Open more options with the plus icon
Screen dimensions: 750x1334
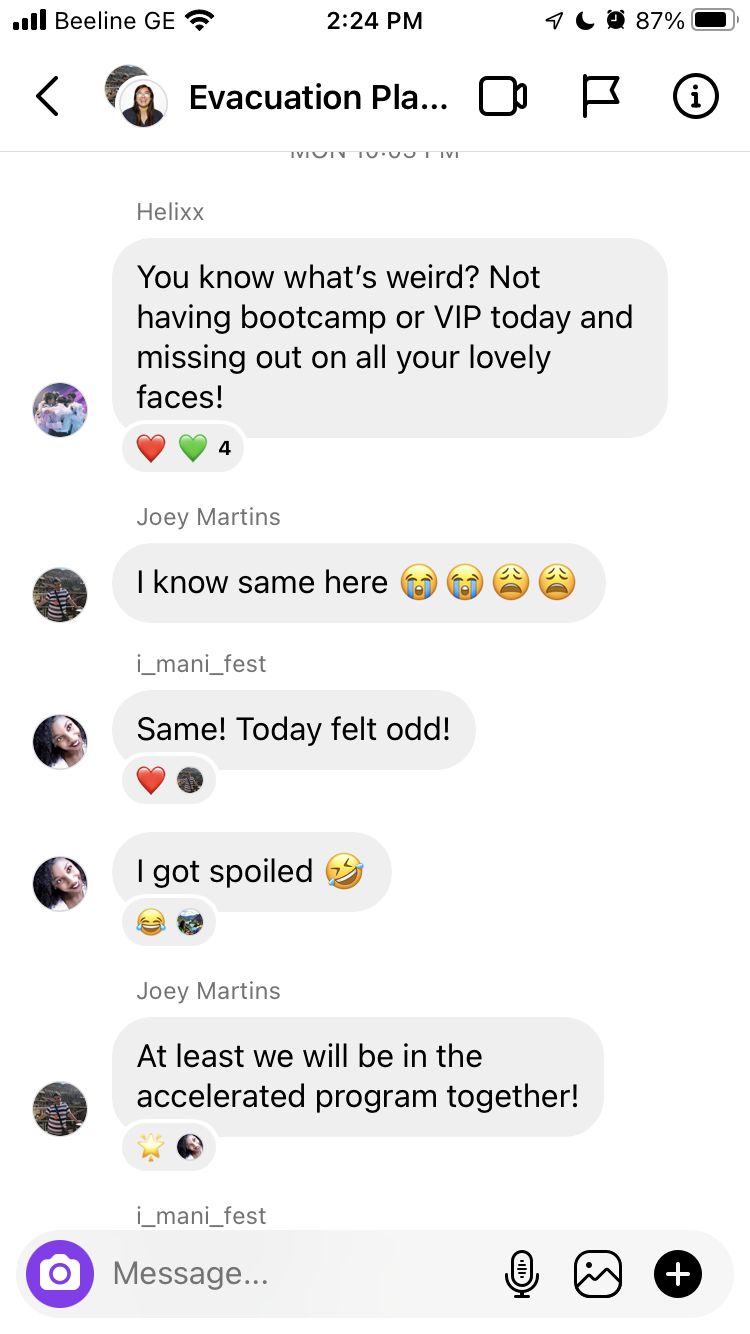point(678,1274)
